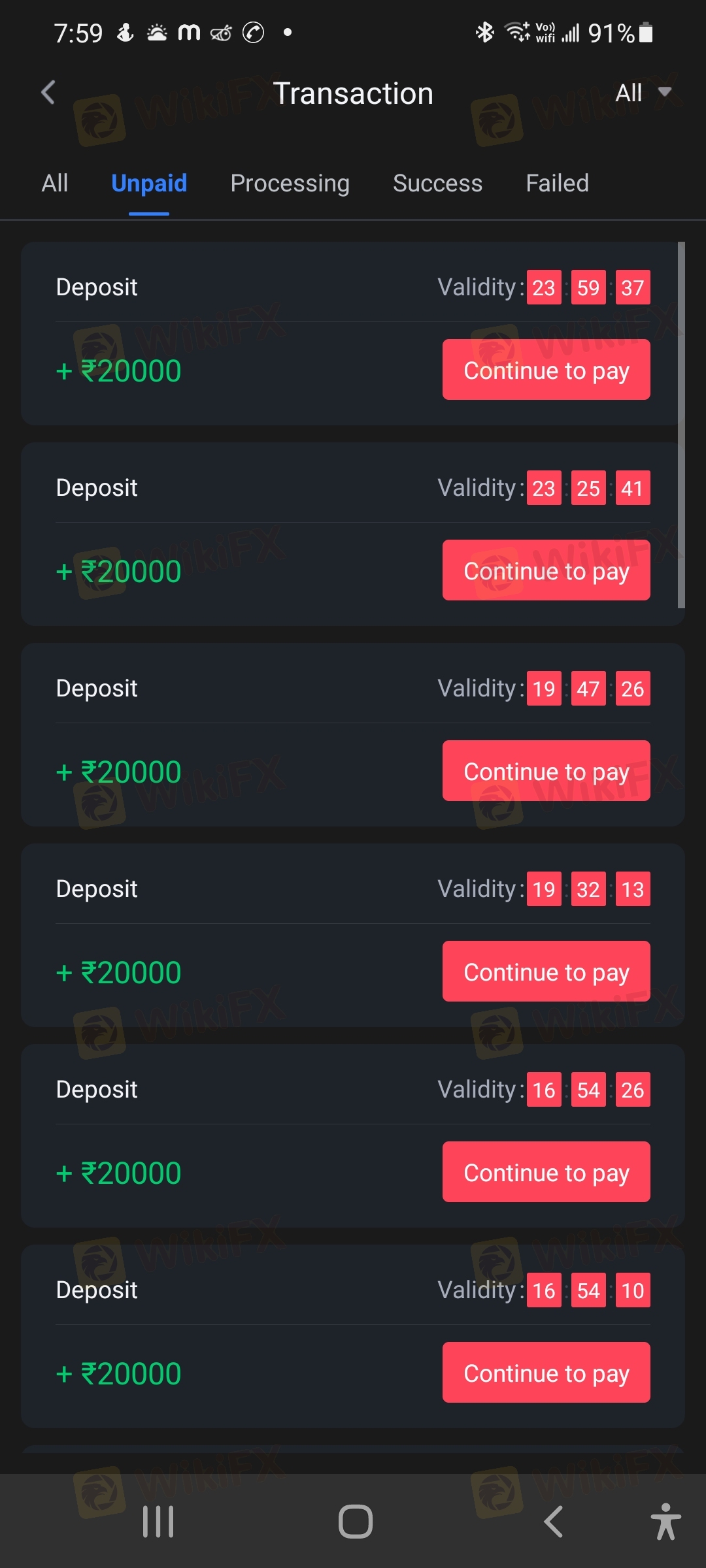
Task: Switch to the All tab
Action: [55, 184]
